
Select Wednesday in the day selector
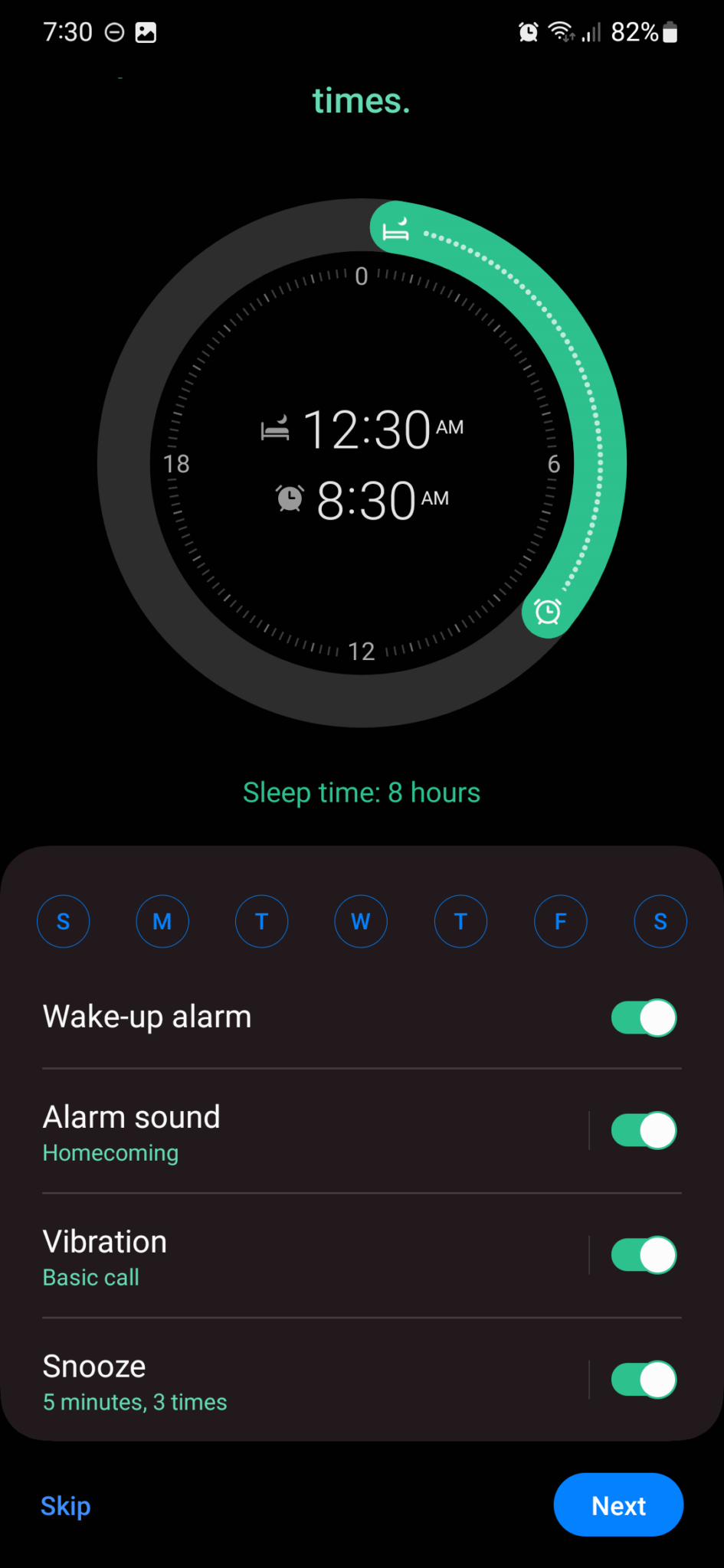pyautogui.click(x=360, y=921)
